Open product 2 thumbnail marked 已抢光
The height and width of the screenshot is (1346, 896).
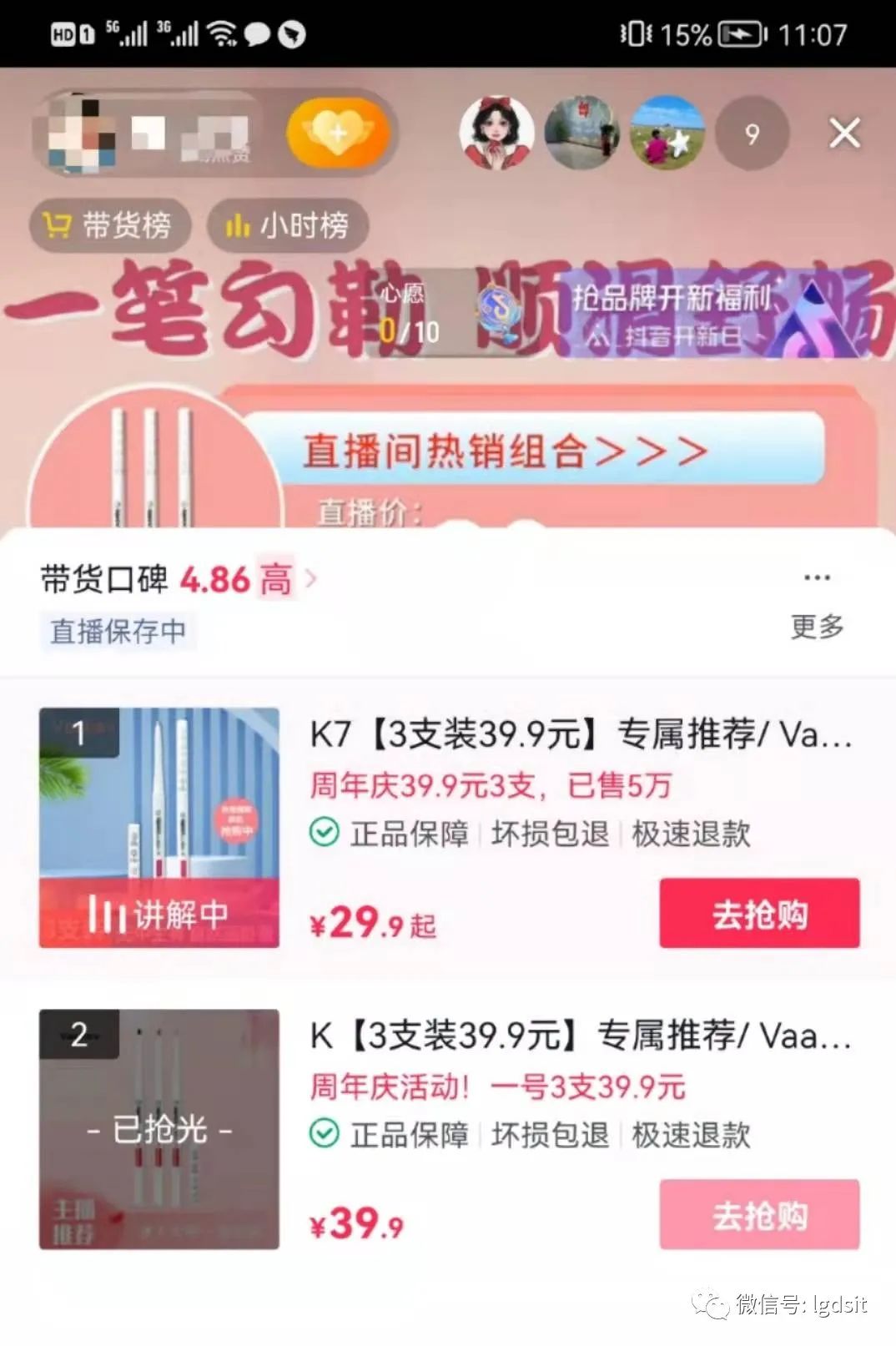[159, 1129]
